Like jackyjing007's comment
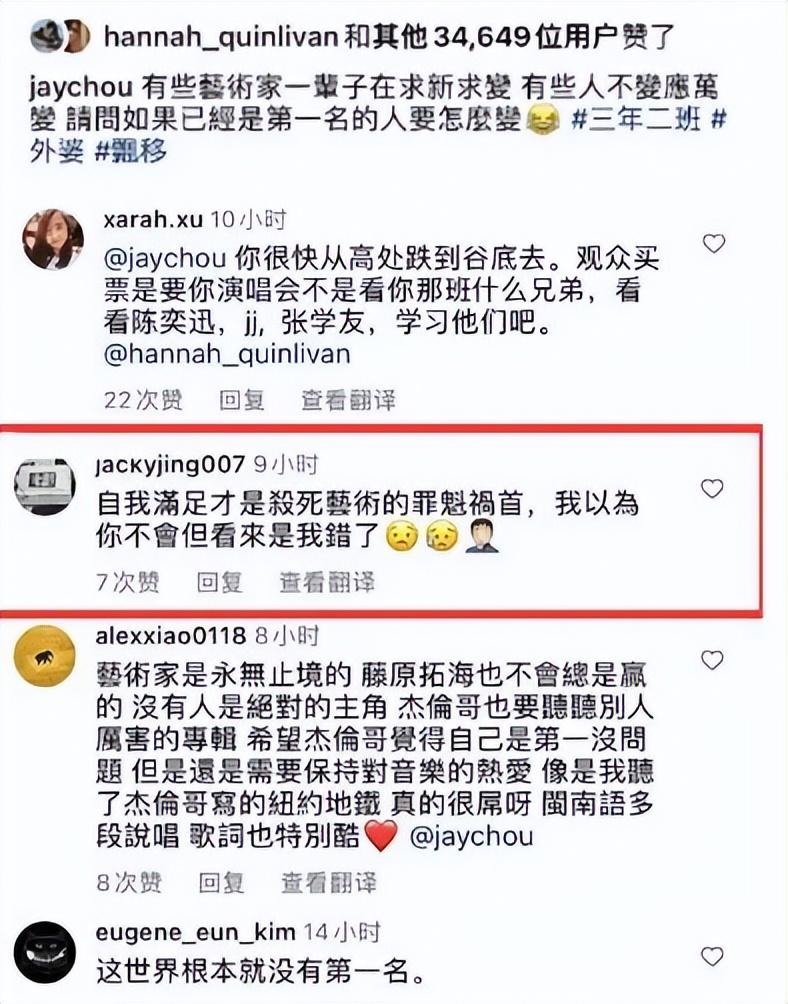The height and width of the screenshot is (1004, 788). point(711,488)
